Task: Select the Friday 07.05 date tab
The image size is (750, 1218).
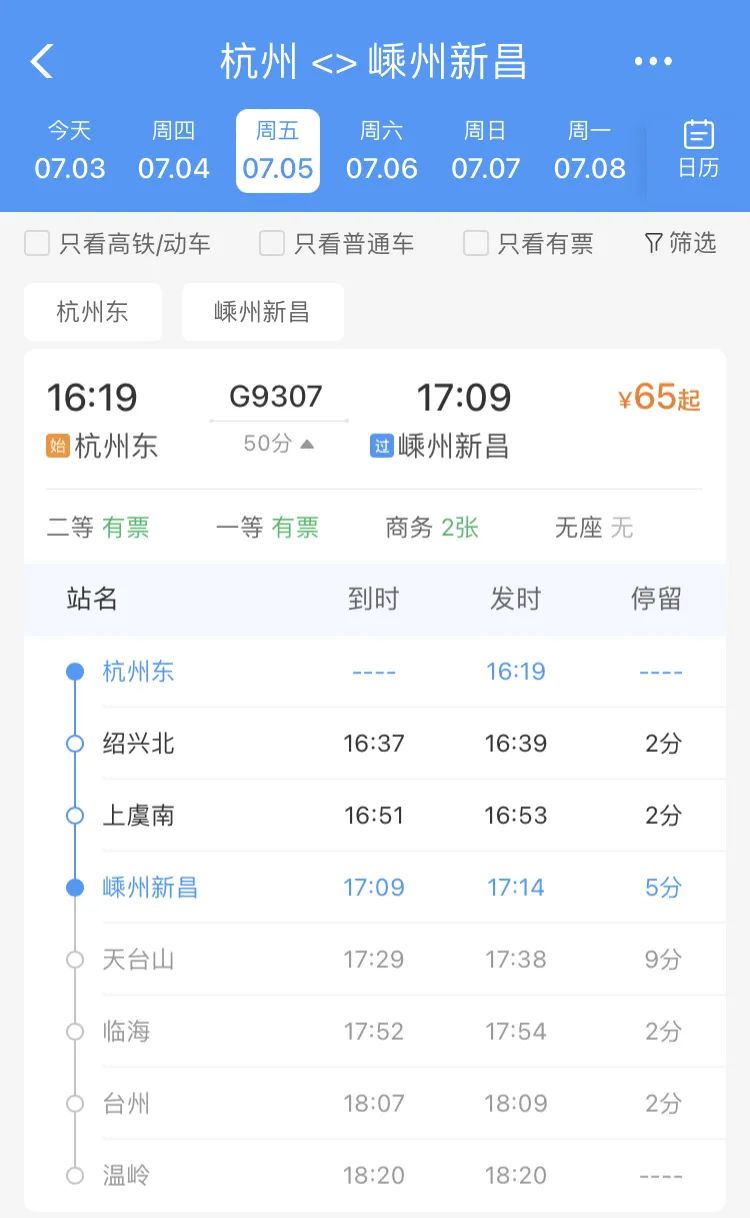Action: tap(278, 151)
